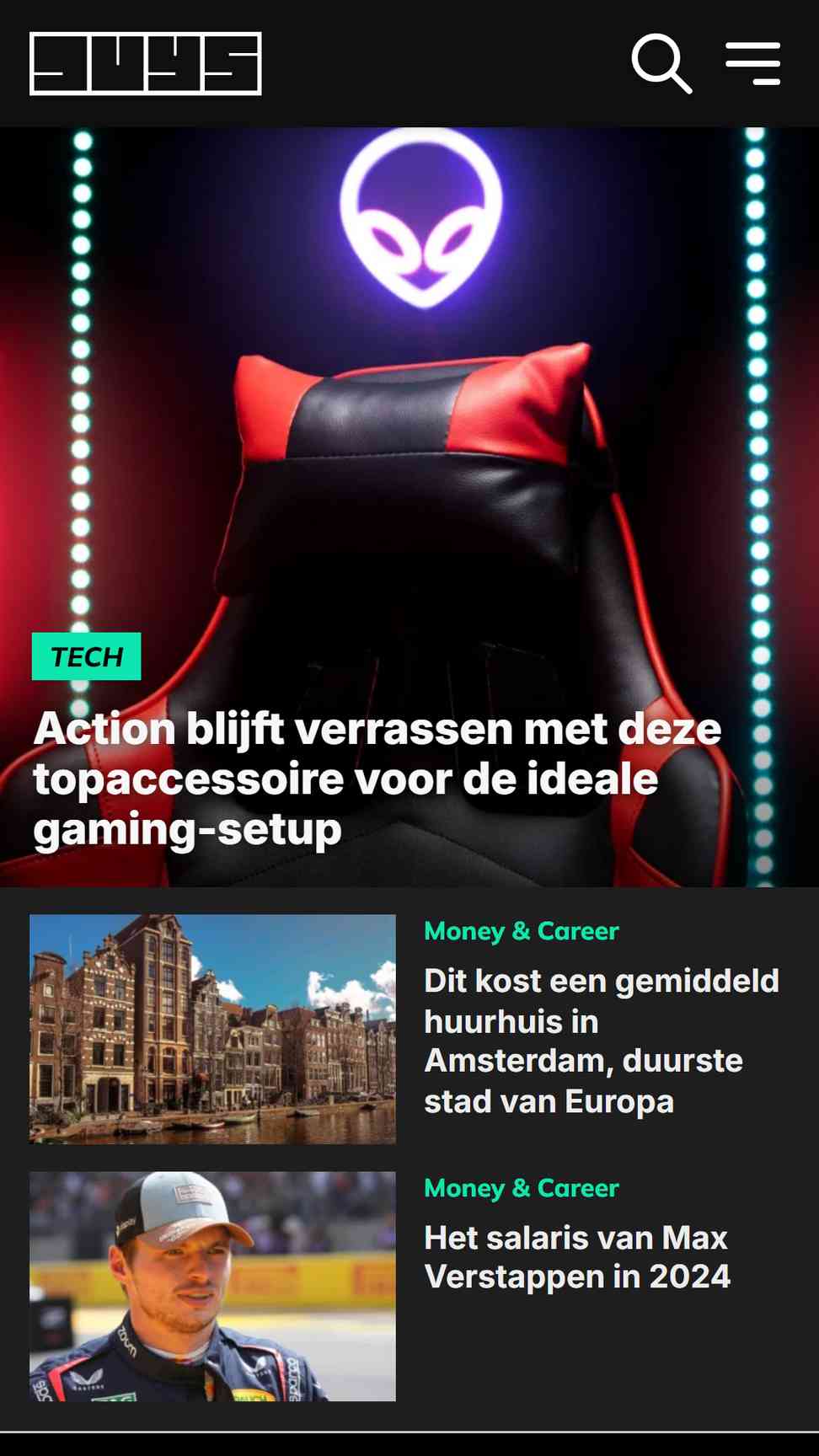This screenshot has width=819, height=1456.
Task: Tap the Amsterdam canal houses thumbnail
Action: (212, 1029)
